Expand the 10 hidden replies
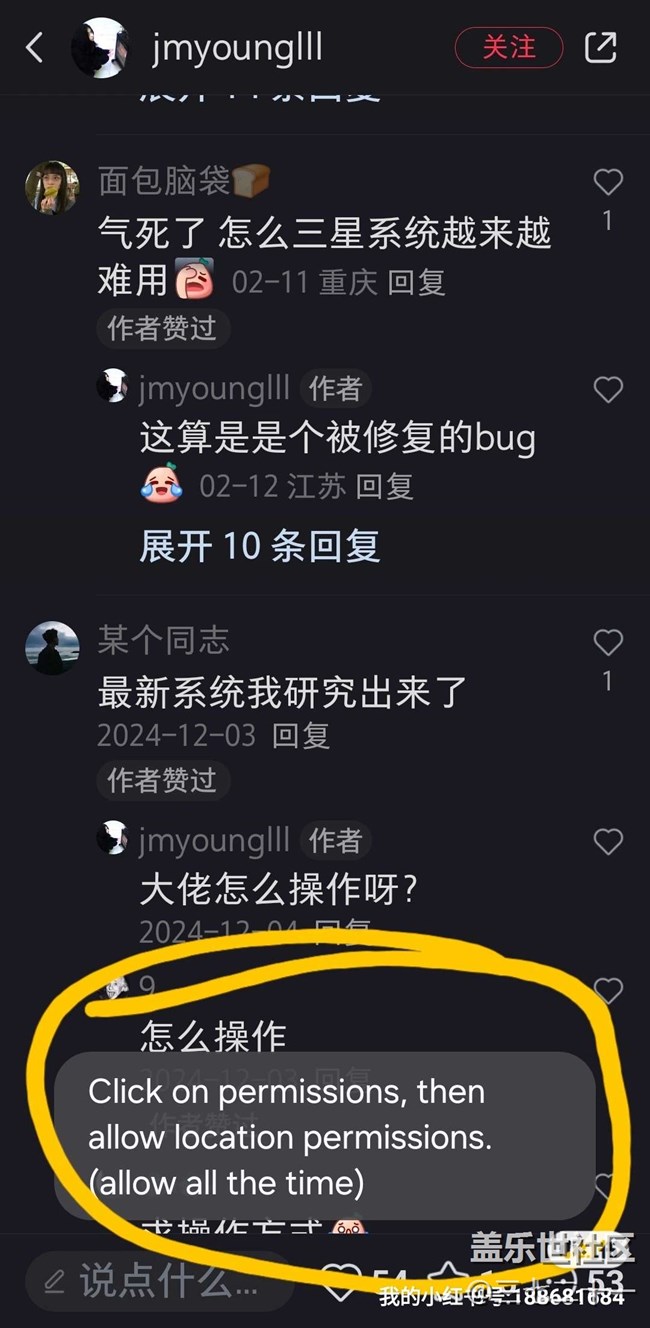 click(x=259, y=546)
